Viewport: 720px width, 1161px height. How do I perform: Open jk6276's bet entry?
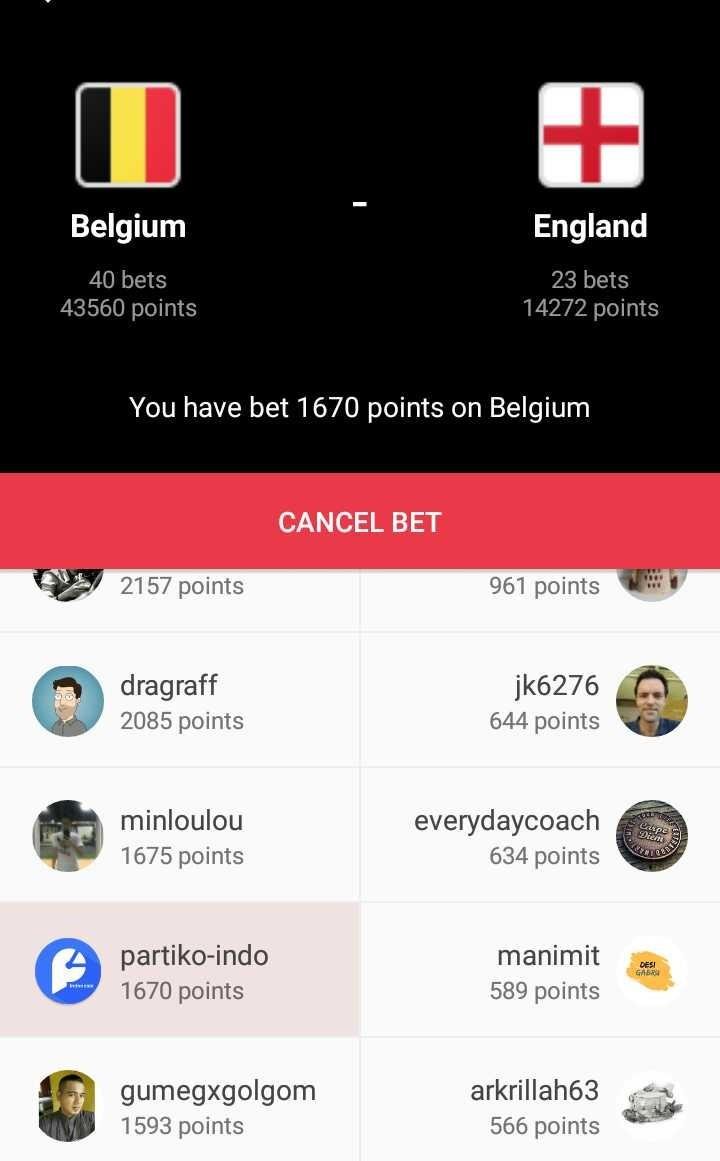coord(541,701)
